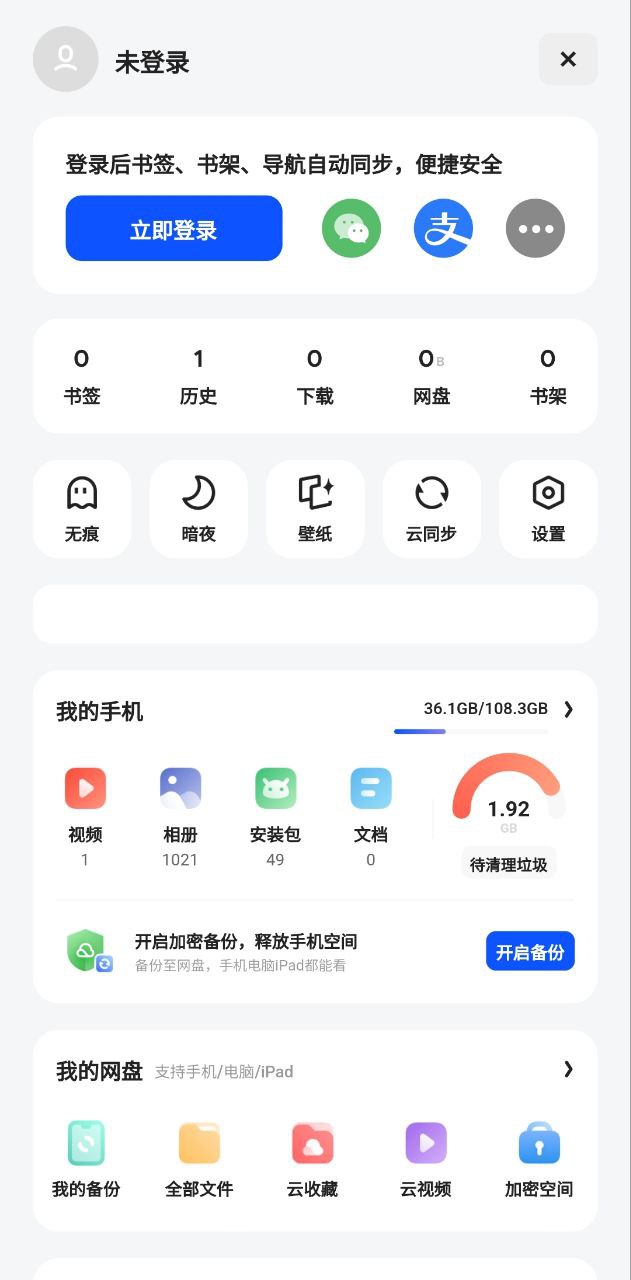The image size is (631, 1280).
Task: Close the profile panel
Action: (568, 59)
